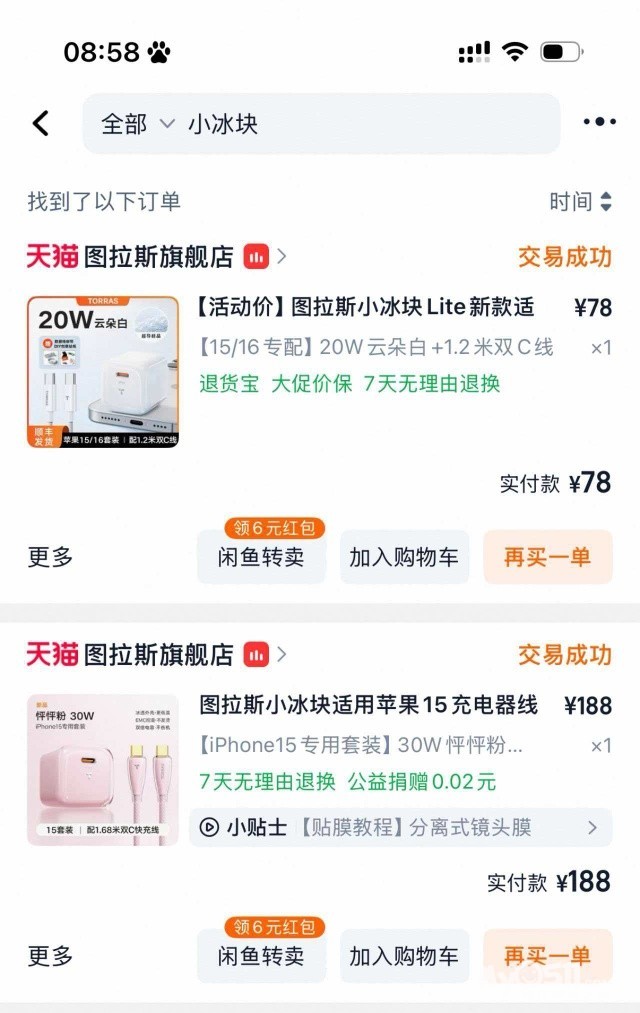Open the 全部 category dropdown
The width and height of the screenshot is (640, 1013).
137,124
